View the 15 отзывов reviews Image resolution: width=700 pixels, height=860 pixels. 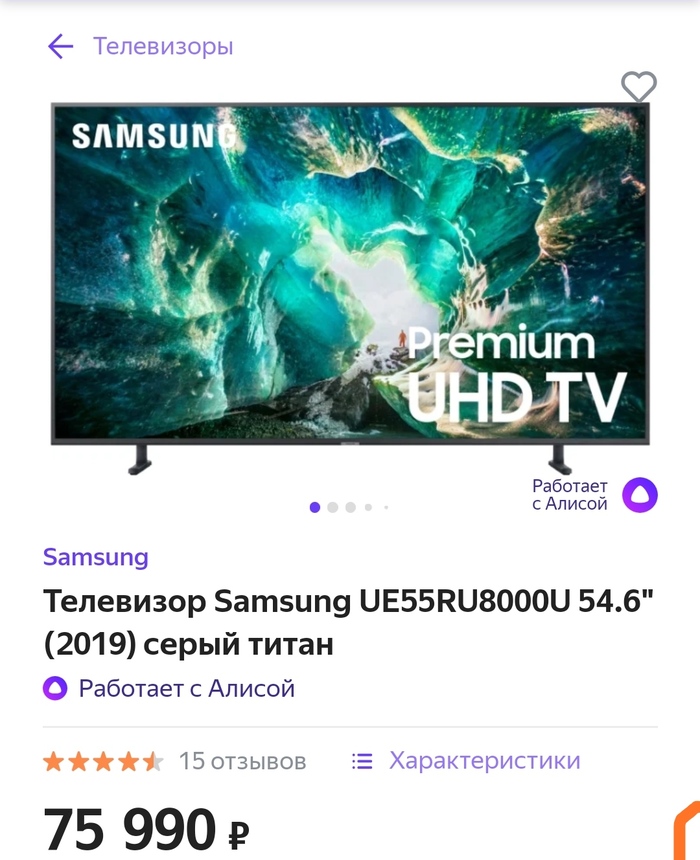(242, 761)
